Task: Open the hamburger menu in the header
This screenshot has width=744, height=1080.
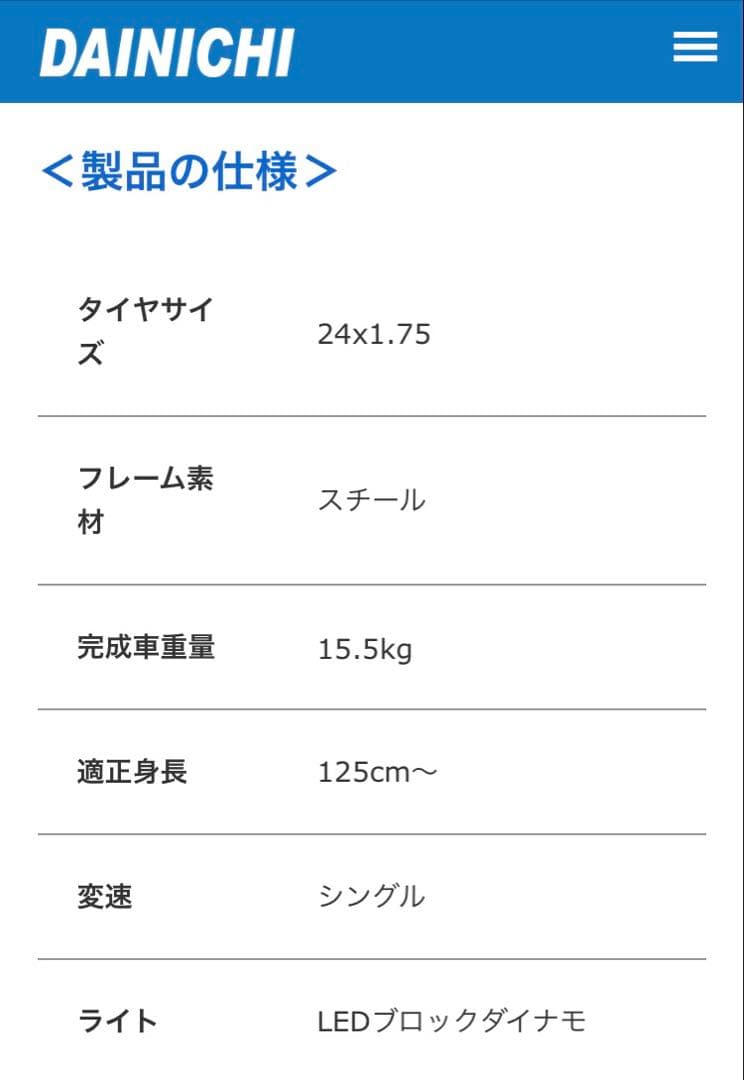Action: point(695,48)
